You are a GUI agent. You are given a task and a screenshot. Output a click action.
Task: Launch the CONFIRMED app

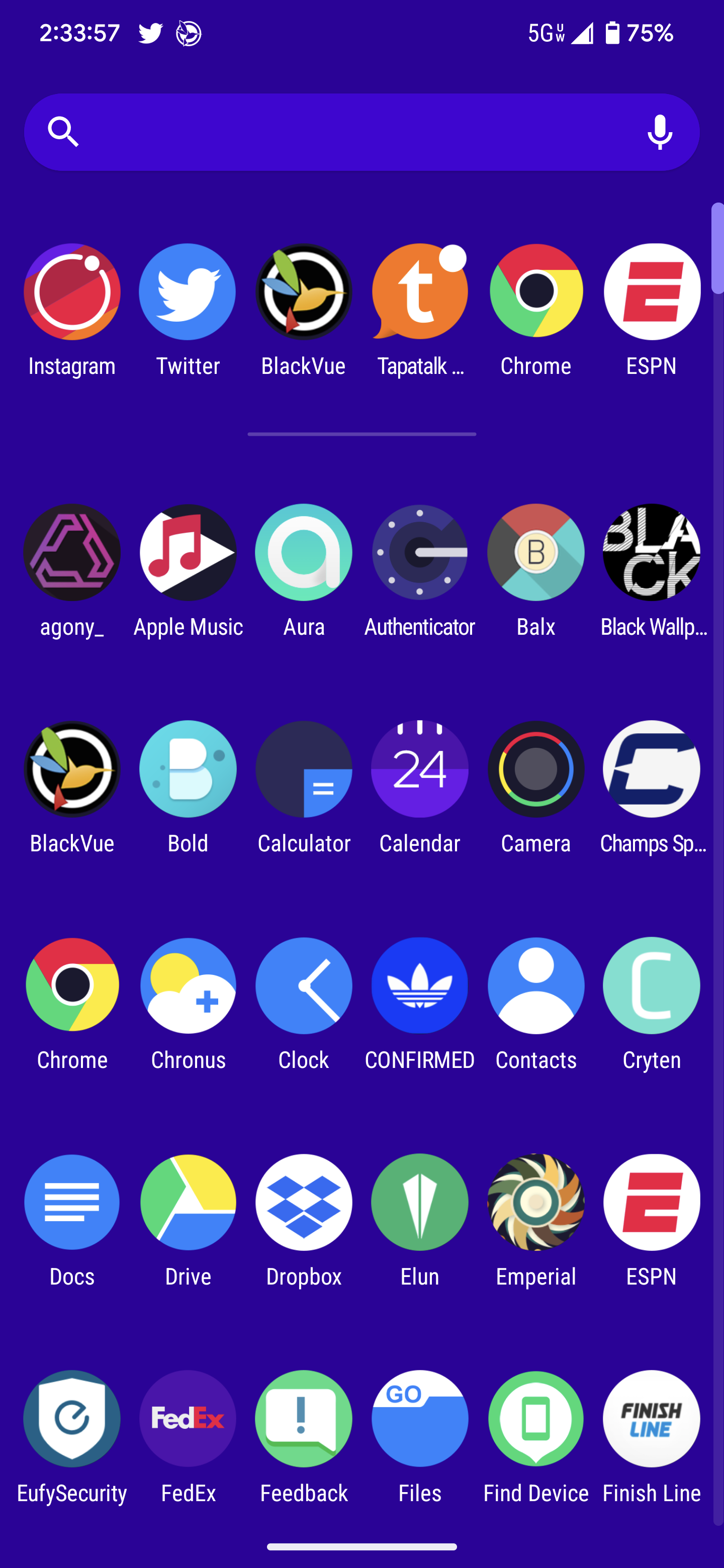click(x=419, y=986)
